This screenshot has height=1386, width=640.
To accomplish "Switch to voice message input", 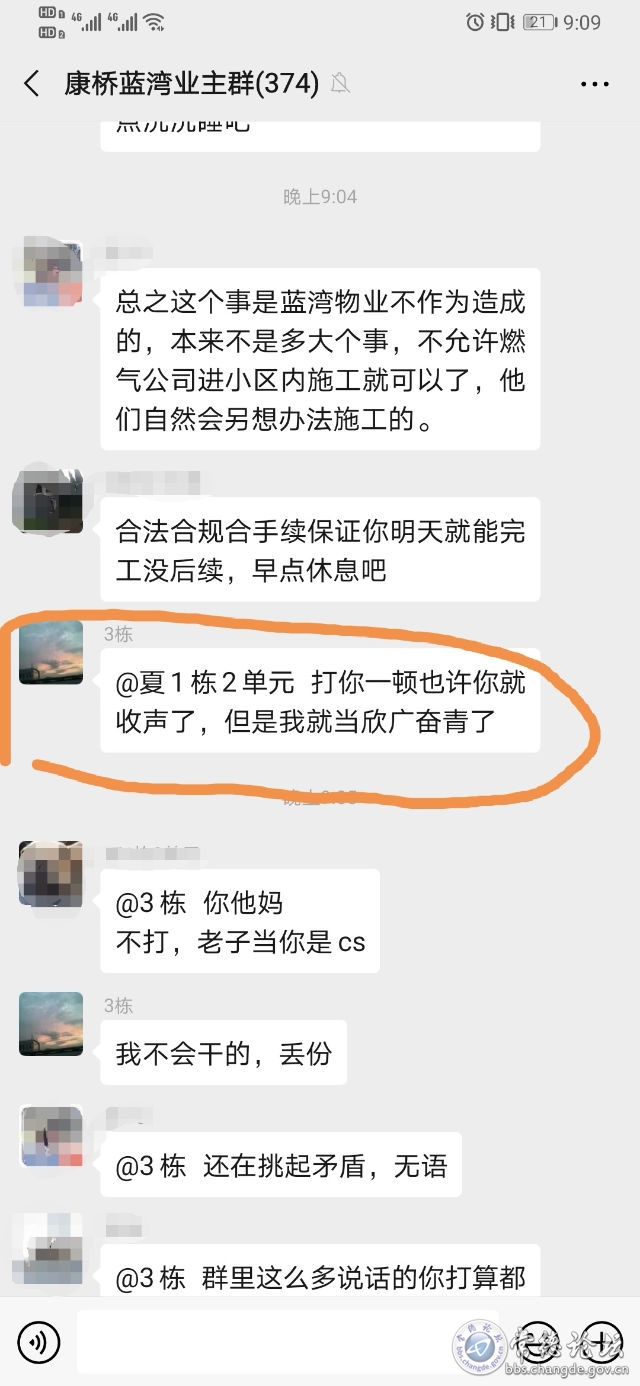I will coord(39,1340).
